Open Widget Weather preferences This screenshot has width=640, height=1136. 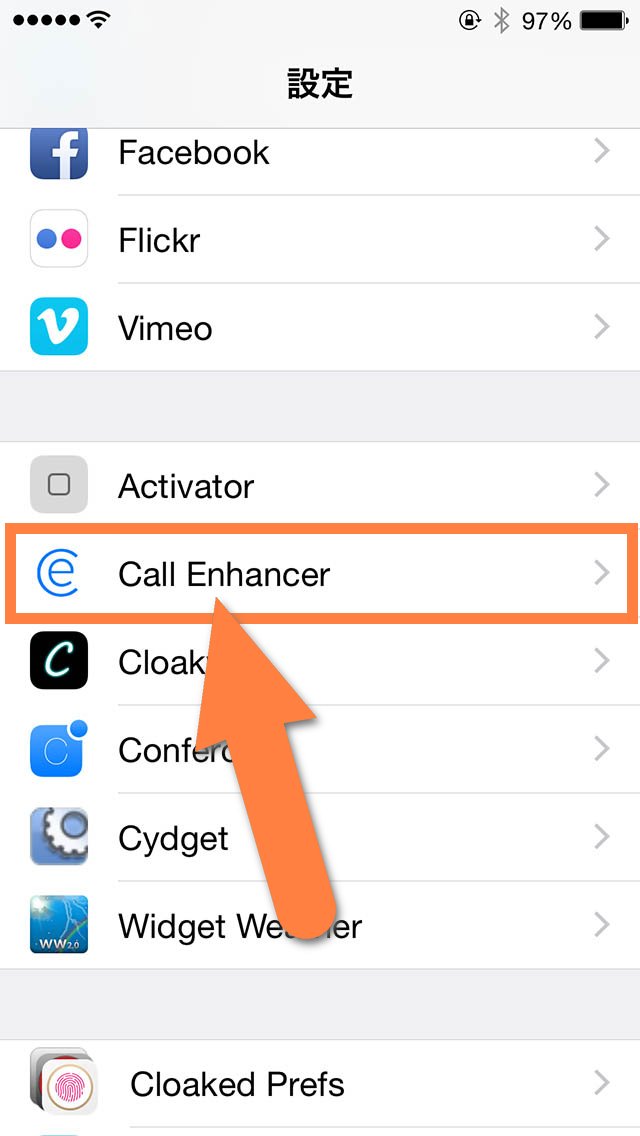[320, 925]
